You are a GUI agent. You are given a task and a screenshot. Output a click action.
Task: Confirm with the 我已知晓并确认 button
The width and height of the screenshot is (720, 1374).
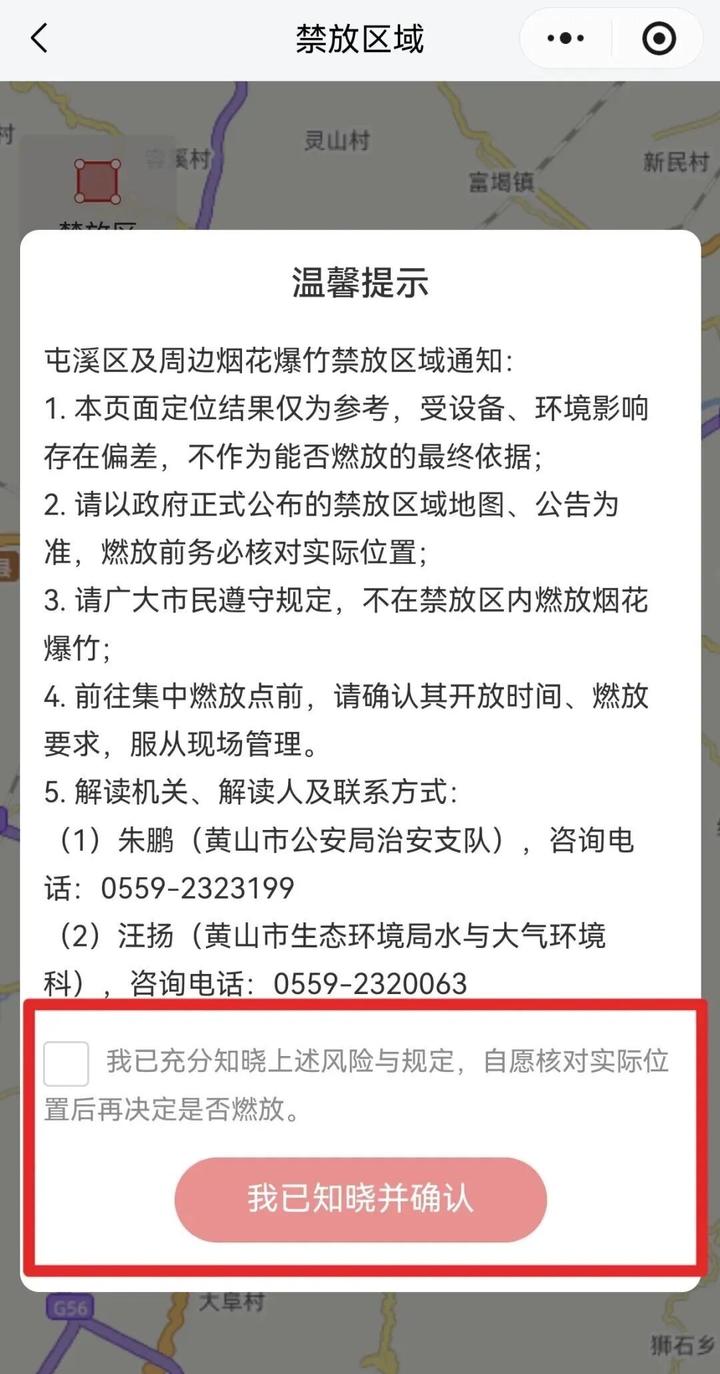(x=360, y=1199)
